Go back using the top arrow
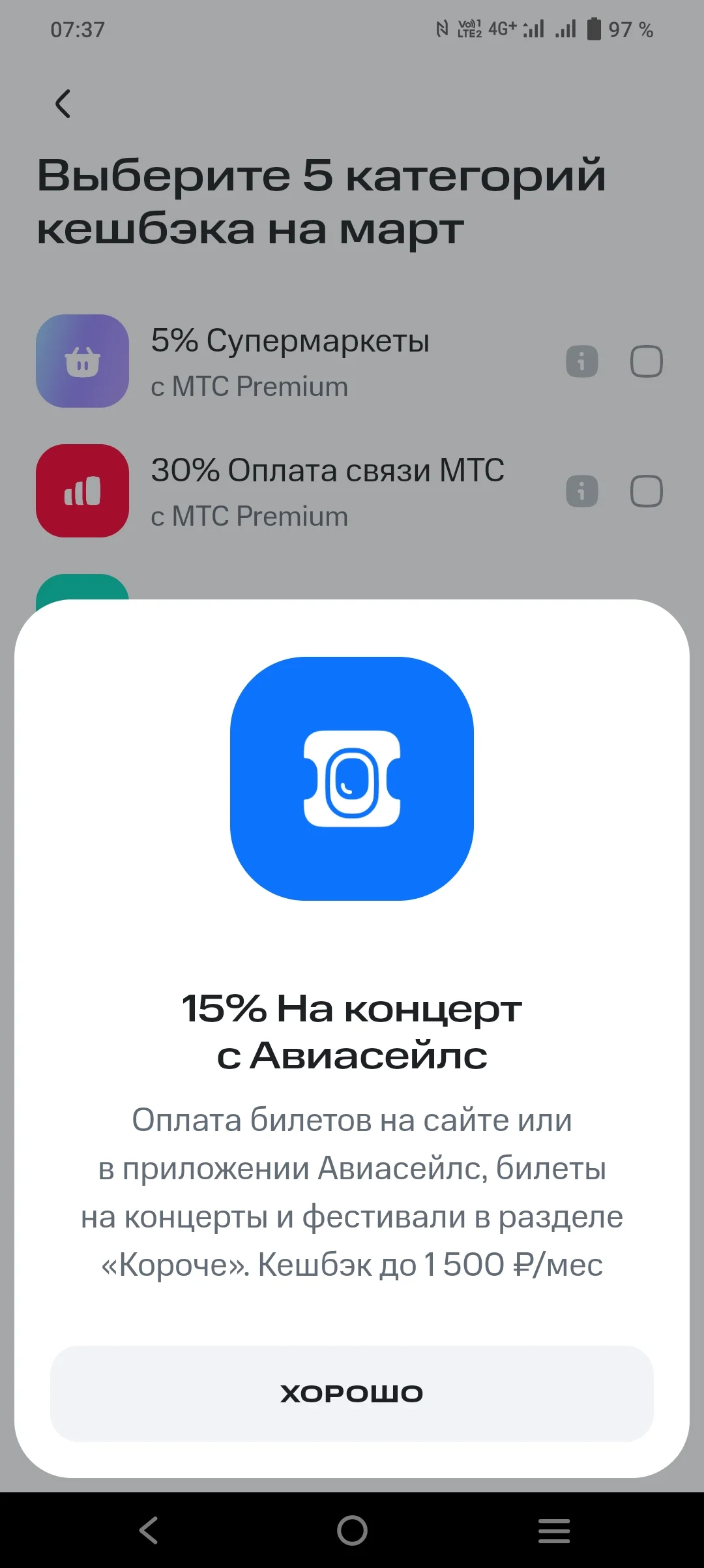This screenshot has width=704, height=1568. [63, 104]
